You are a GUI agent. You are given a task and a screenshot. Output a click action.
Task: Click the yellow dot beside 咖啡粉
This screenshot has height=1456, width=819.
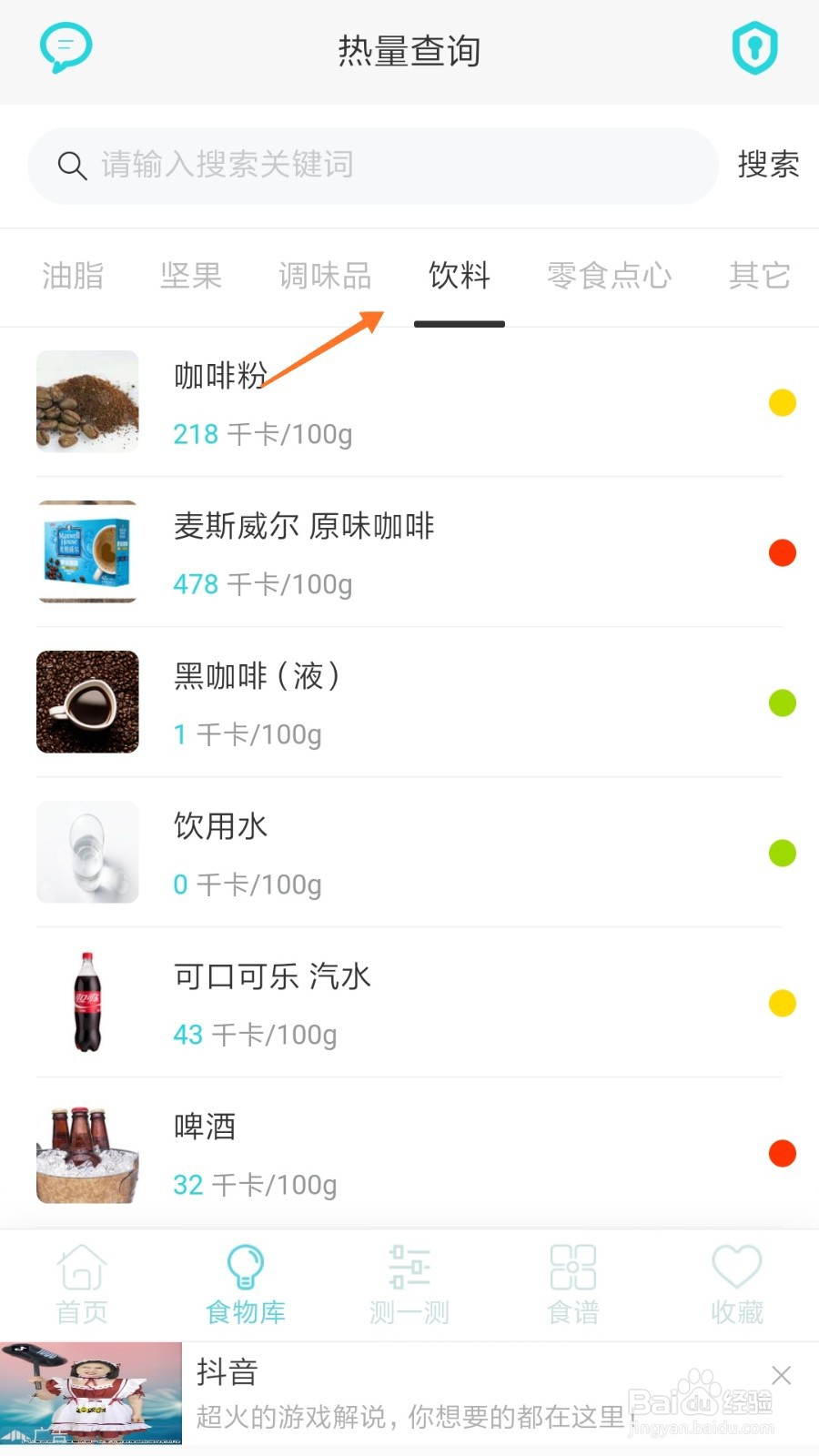tap(783, 402)
